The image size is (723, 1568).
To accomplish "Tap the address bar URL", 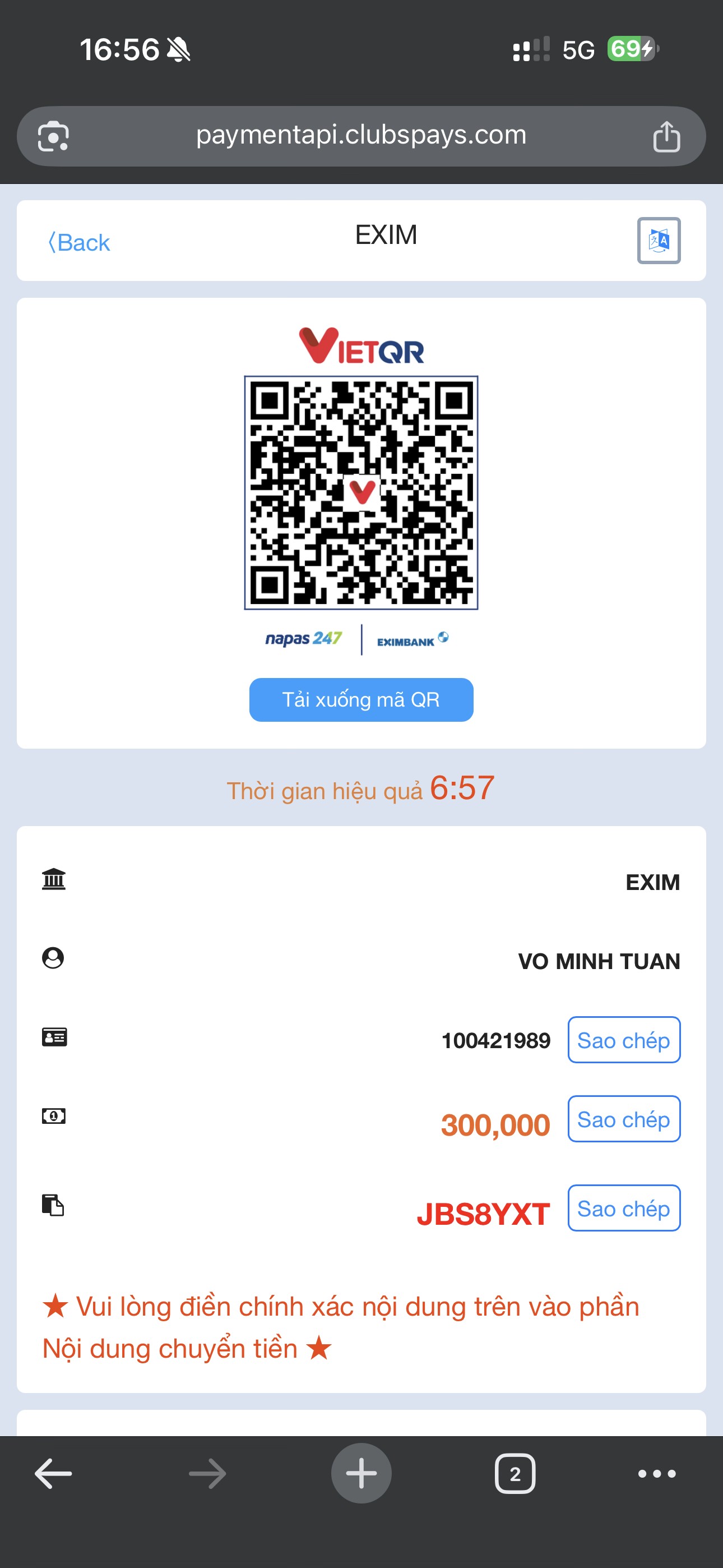I will coord(361,135).
